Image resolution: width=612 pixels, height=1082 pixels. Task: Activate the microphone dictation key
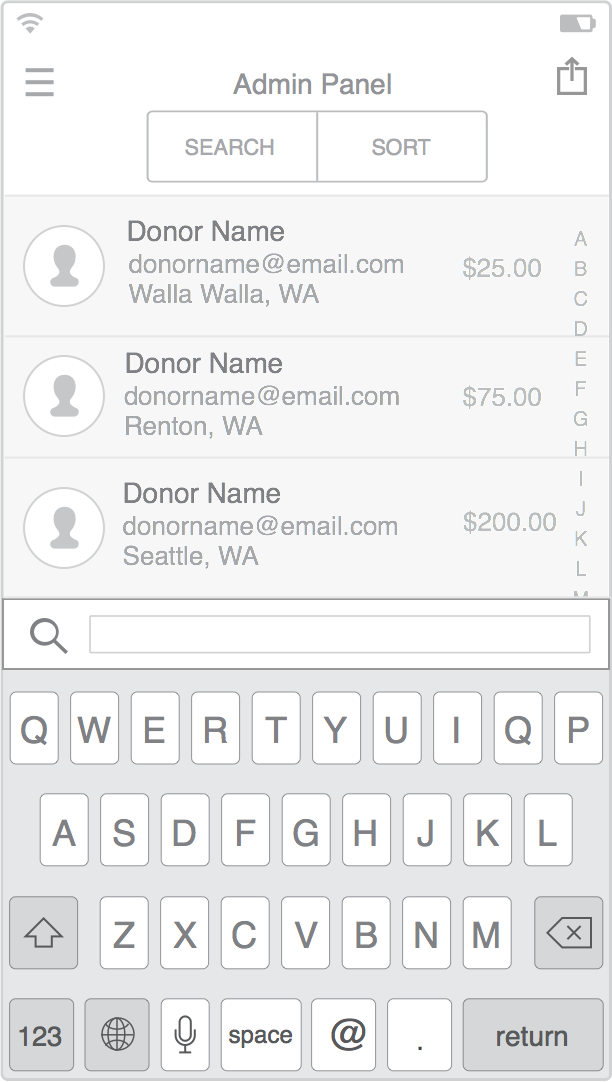click(185, 1036)
